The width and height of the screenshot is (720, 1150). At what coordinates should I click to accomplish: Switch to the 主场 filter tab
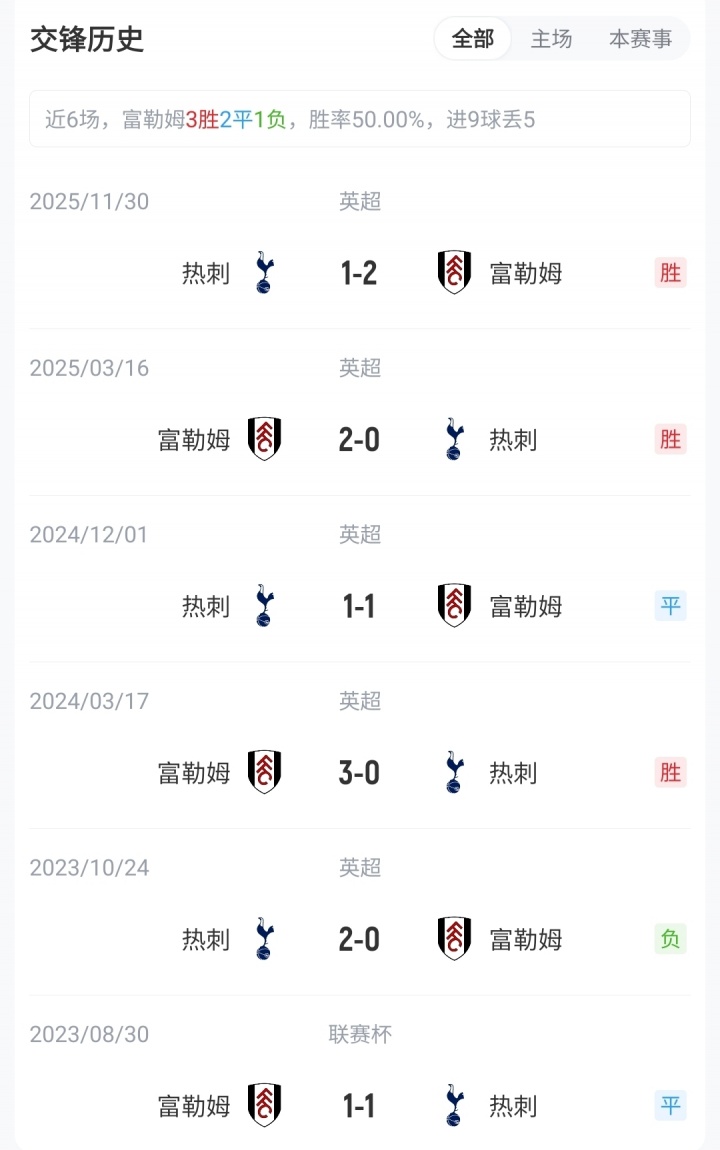coord(551,39)
